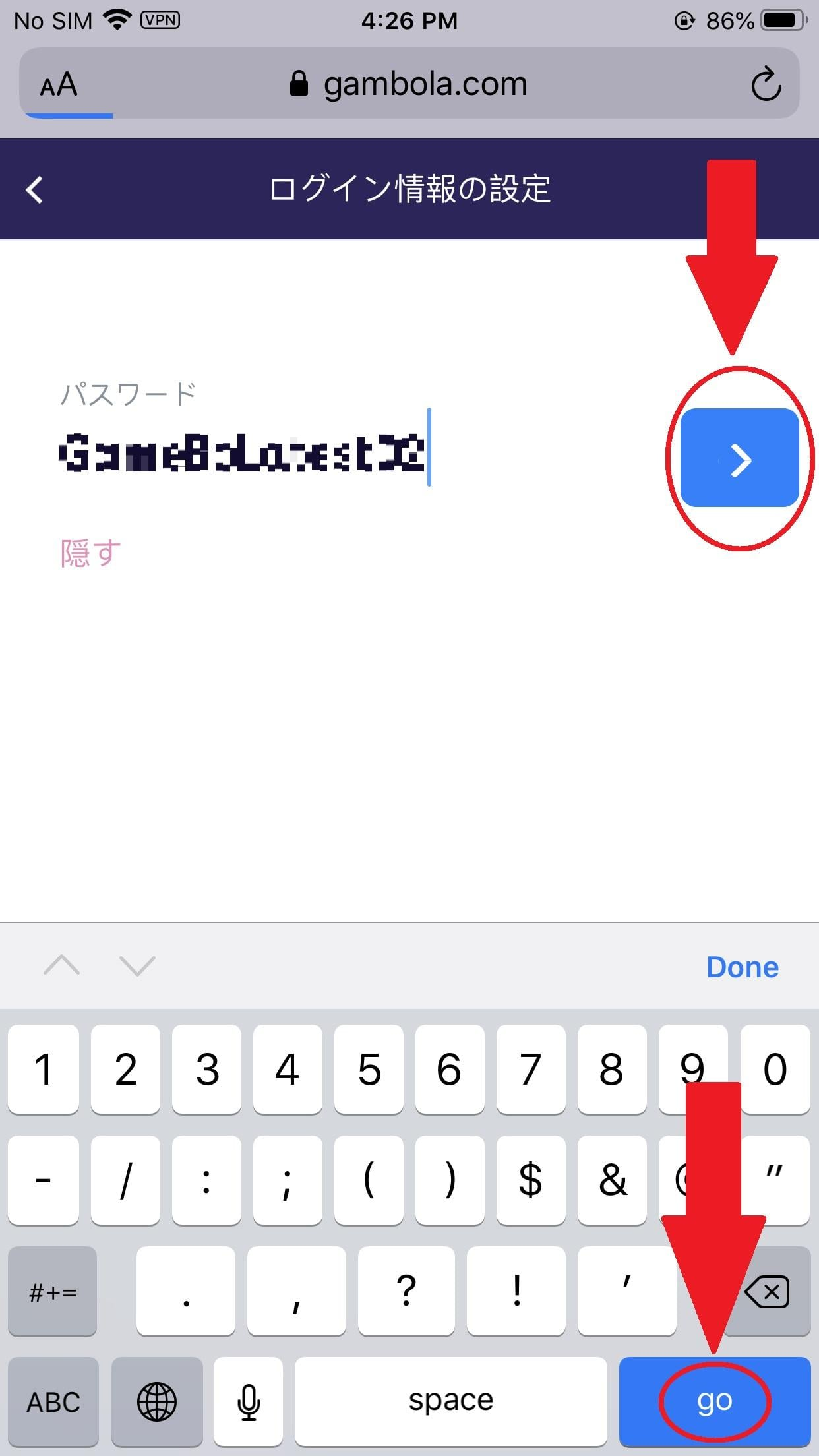Type the question mark key
Viewport: 819px width, 1456px height.
pyautogui.click(x=406, y=1291)
